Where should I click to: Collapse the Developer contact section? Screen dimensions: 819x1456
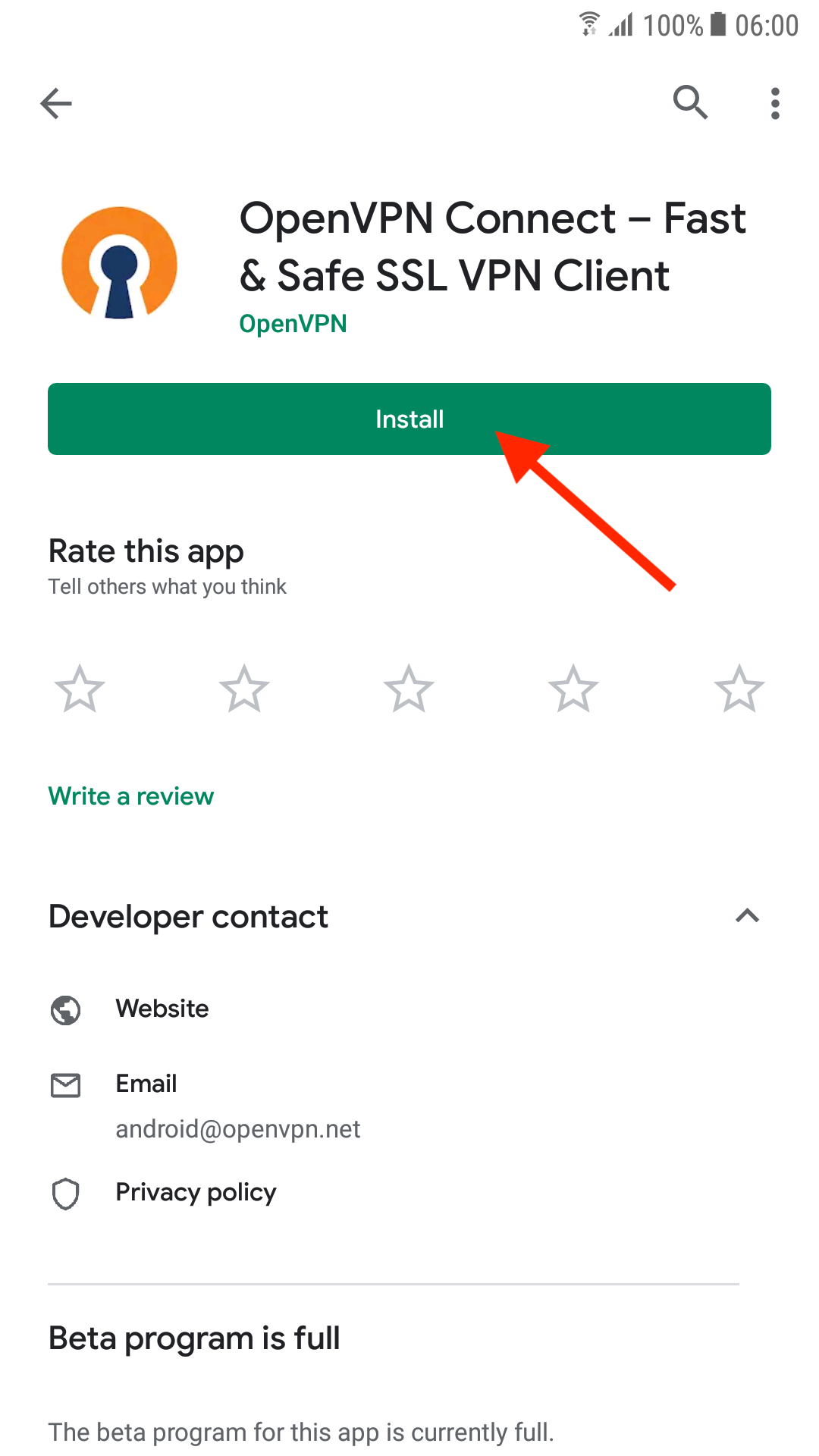point(747,916)
